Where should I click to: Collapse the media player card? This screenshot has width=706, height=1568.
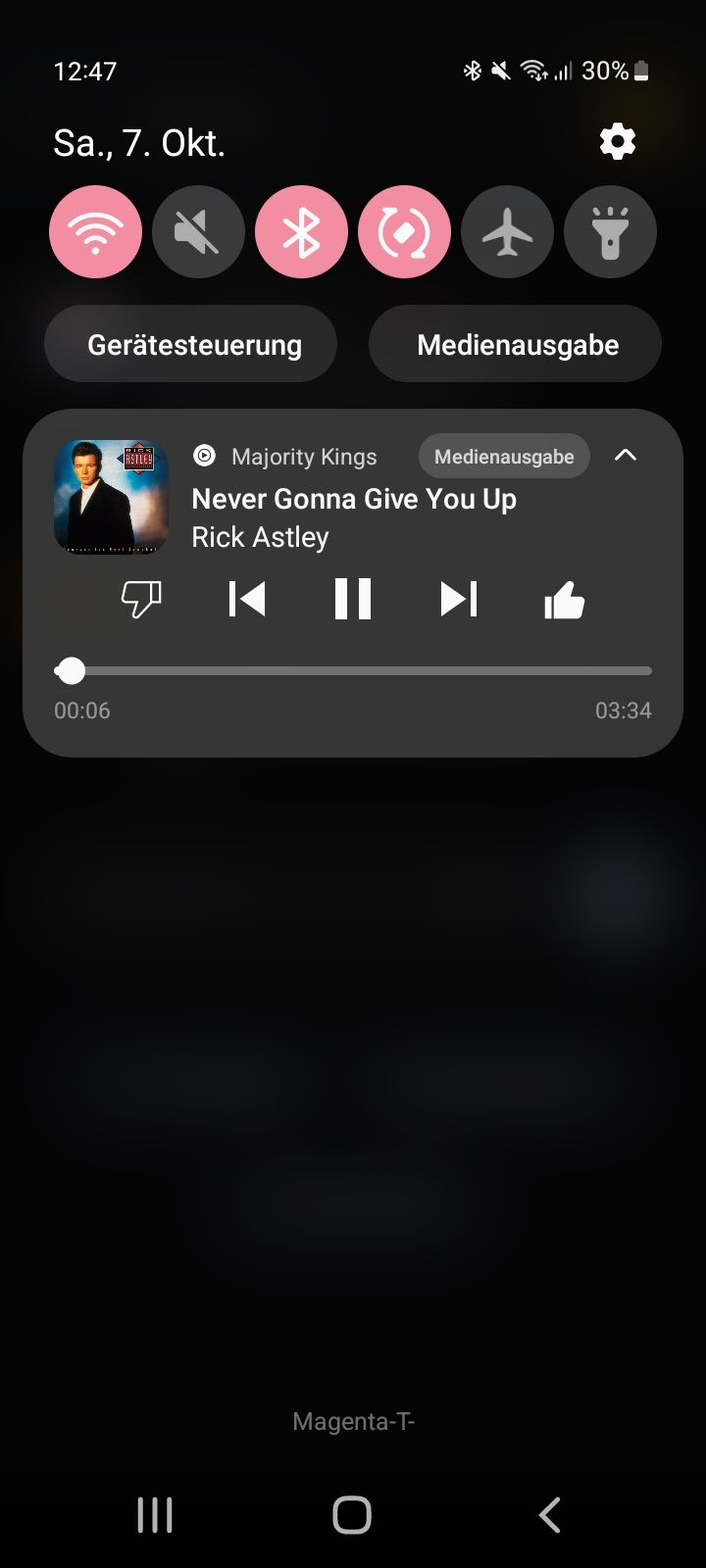[625, 456]
